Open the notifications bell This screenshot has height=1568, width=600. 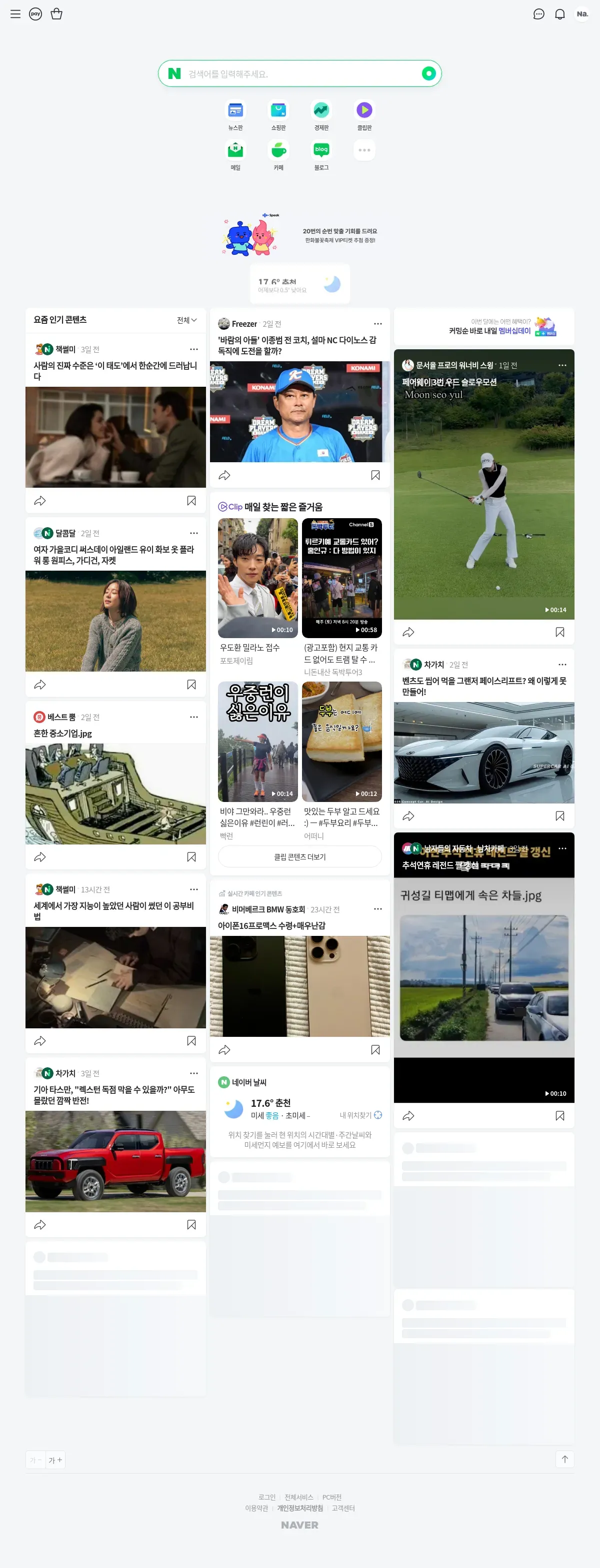(560, 14)
